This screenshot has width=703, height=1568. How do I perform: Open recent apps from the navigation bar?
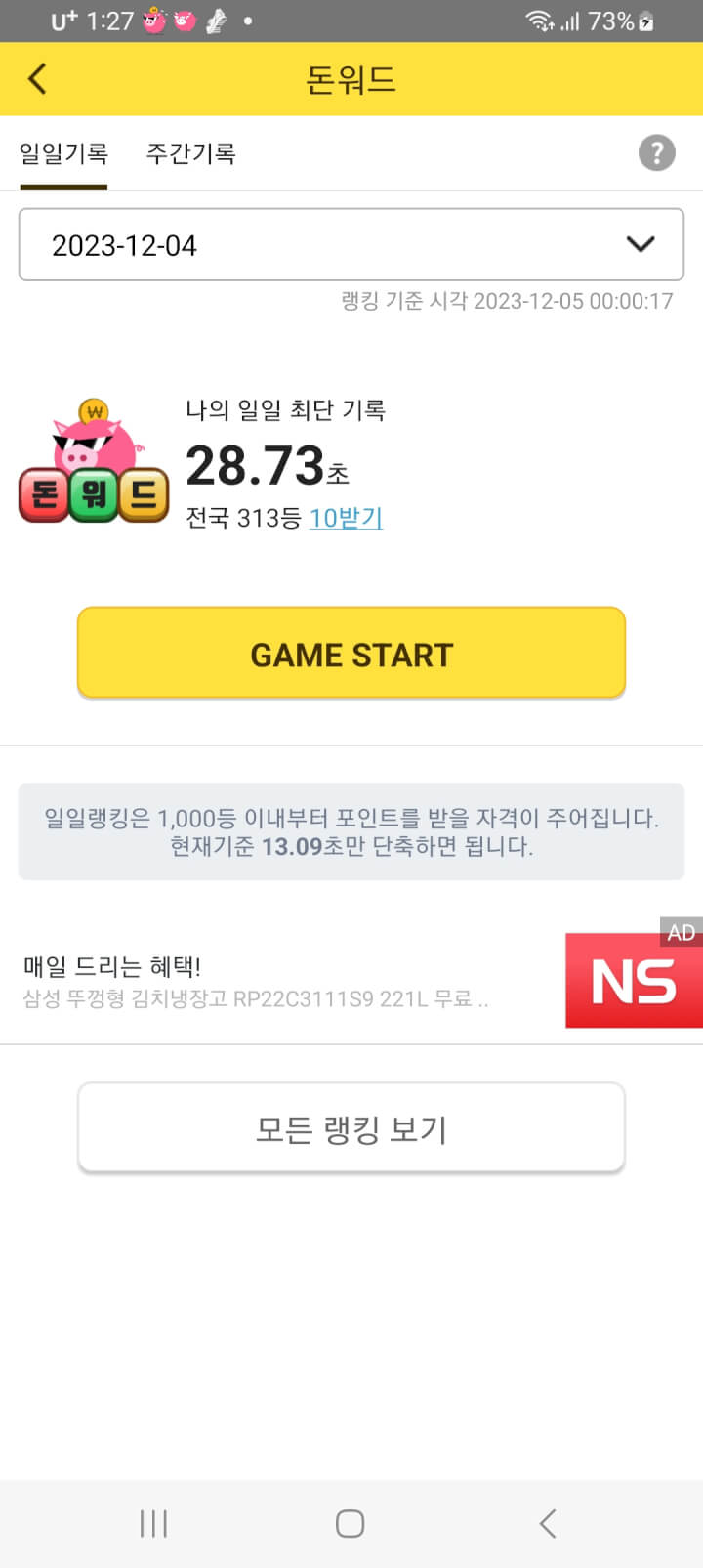point(153,1523)
